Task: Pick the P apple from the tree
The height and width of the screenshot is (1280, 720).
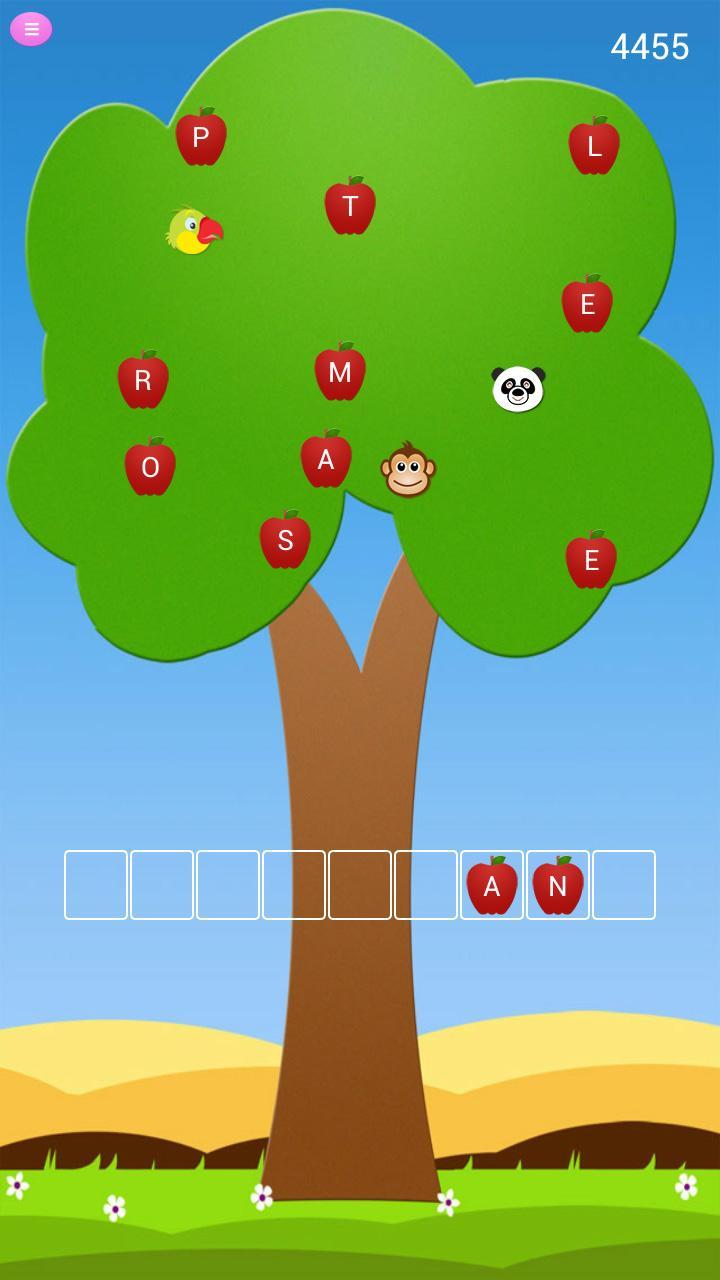Action: tap(201, 138)
